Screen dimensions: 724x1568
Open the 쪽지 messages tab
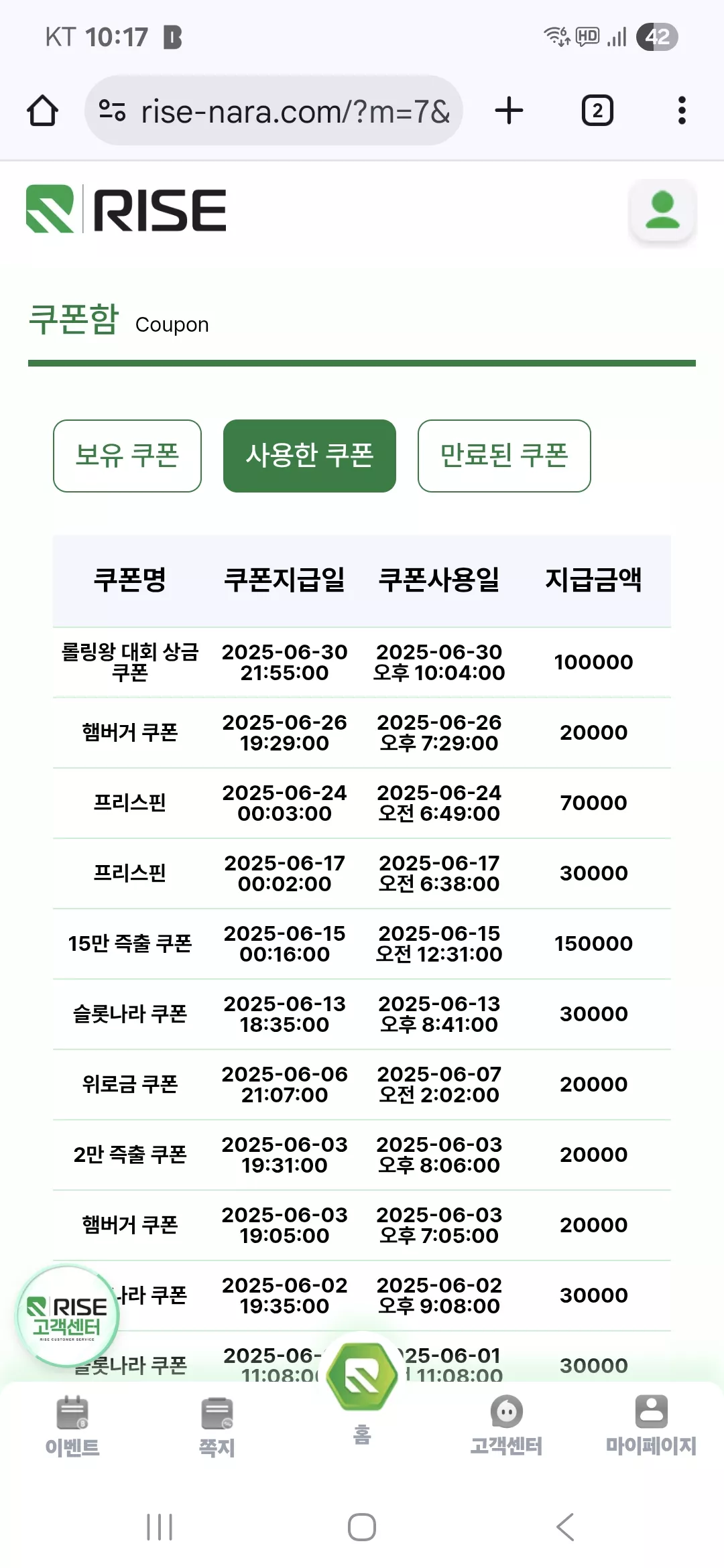(x=217, y=1426)
